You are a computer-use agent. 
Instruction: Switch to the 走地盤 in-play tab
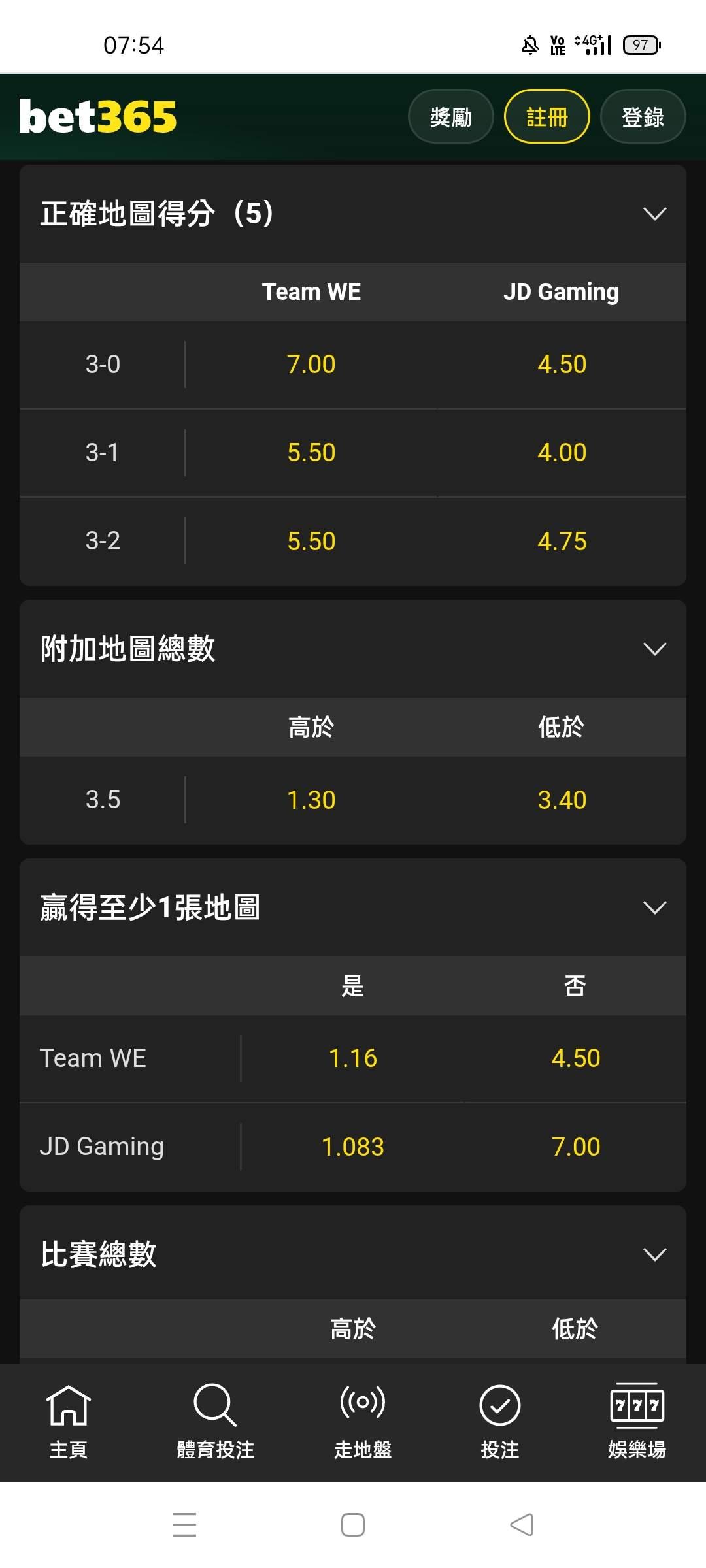(363, 1422)
